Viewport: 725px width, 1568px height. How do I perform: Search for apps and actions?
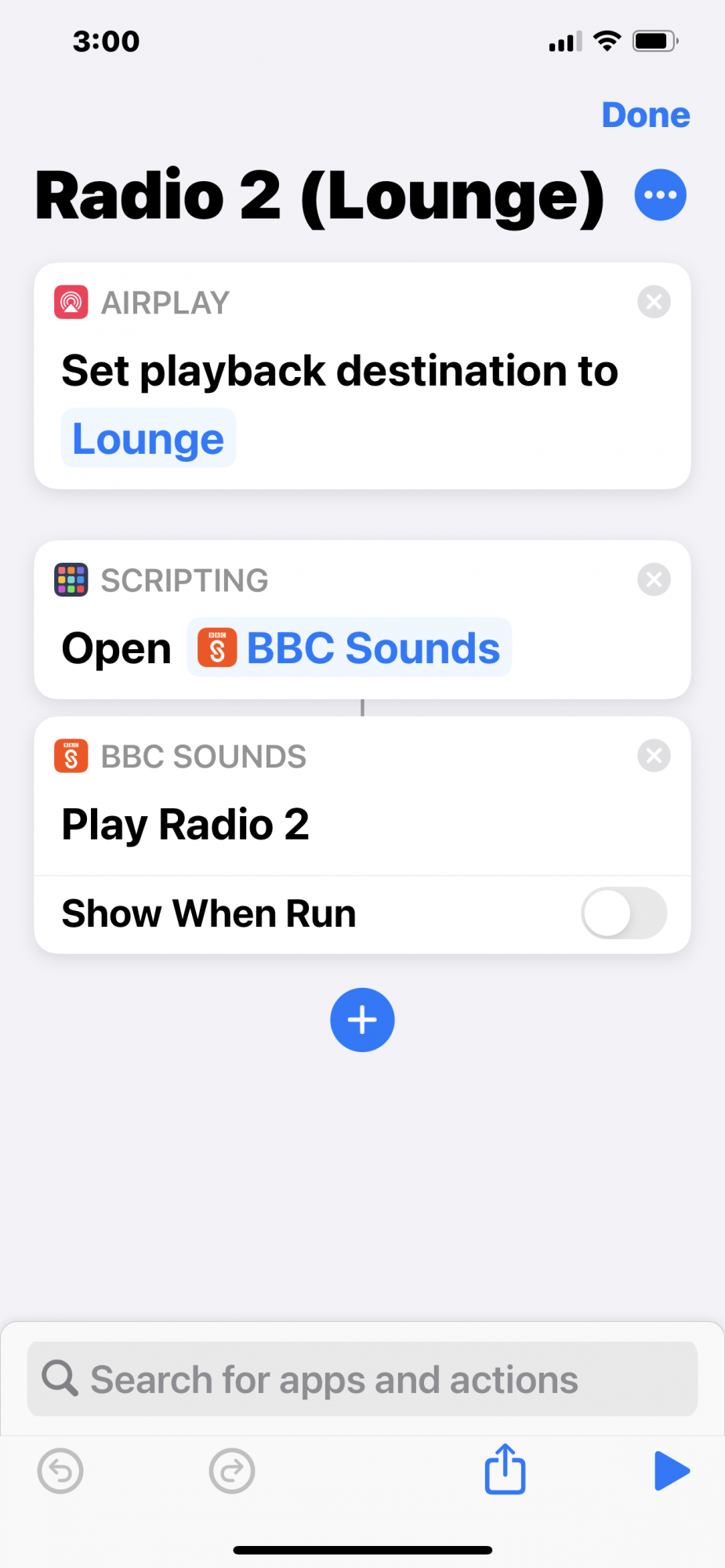(362, 1379)
